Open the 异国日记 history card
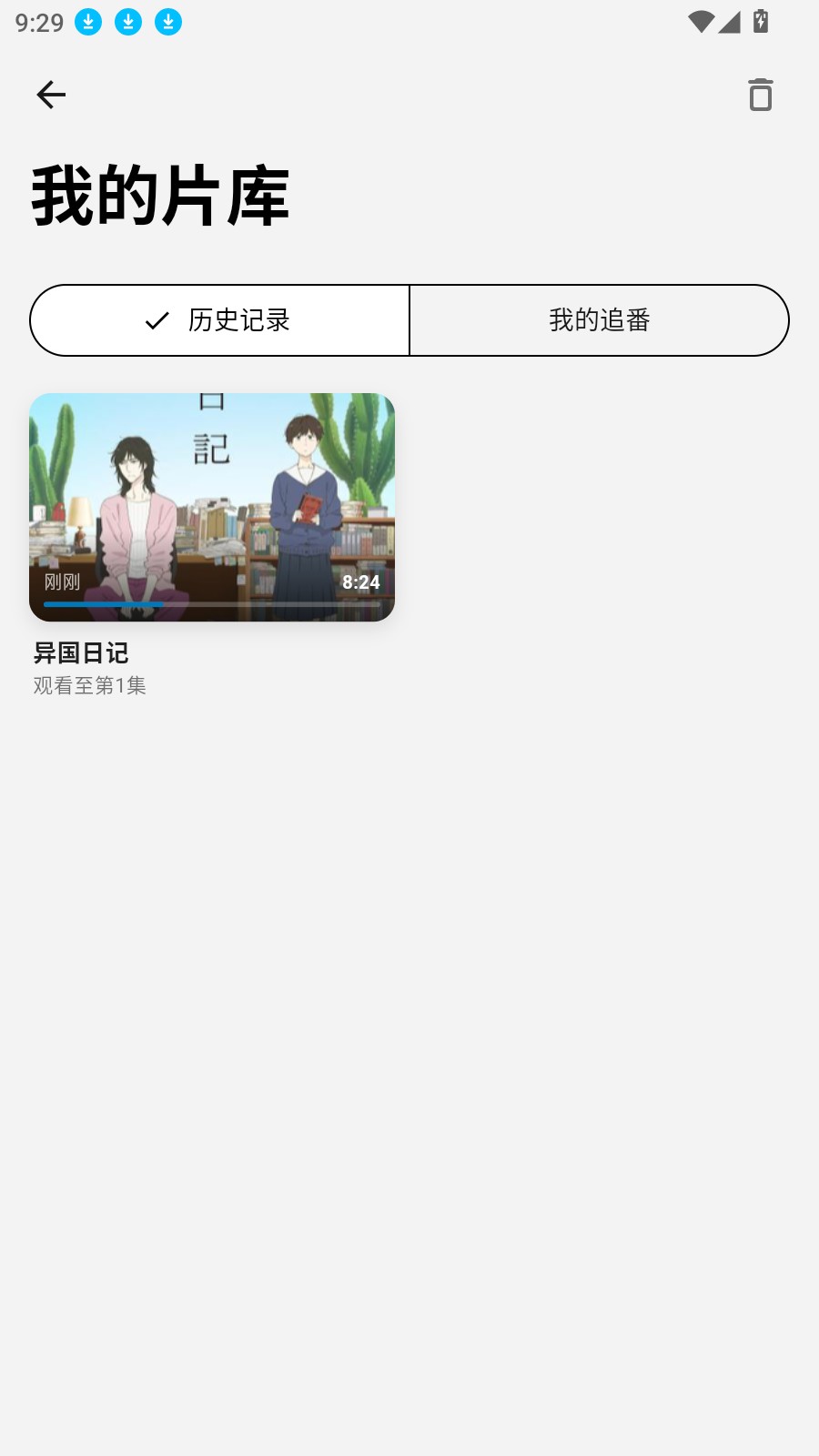Screen dimensions: 819x1456 pyautogui.click(x=212, y=508)
